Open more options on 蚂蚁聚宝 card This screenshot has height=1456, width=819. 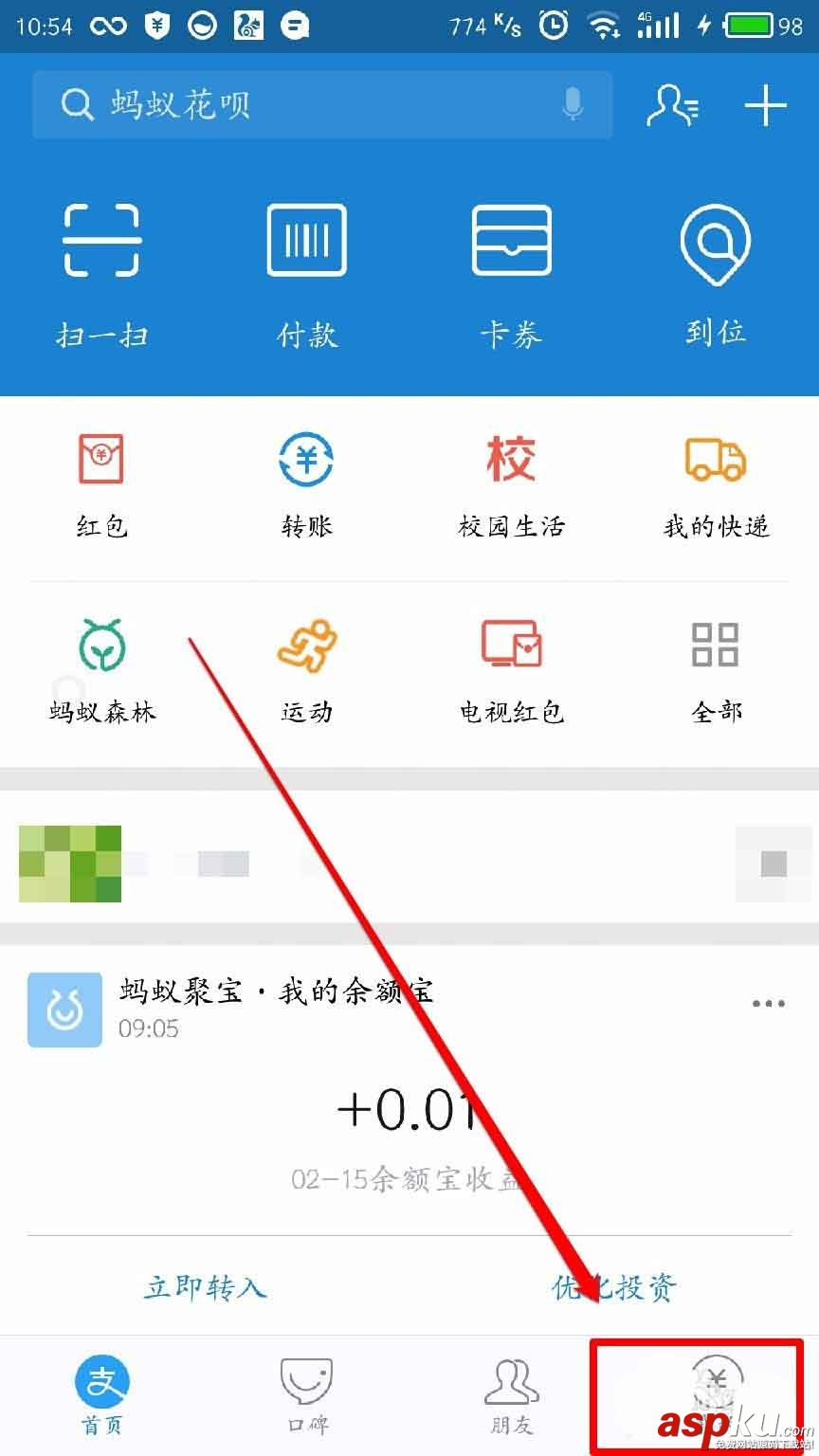click(768, 1004)
